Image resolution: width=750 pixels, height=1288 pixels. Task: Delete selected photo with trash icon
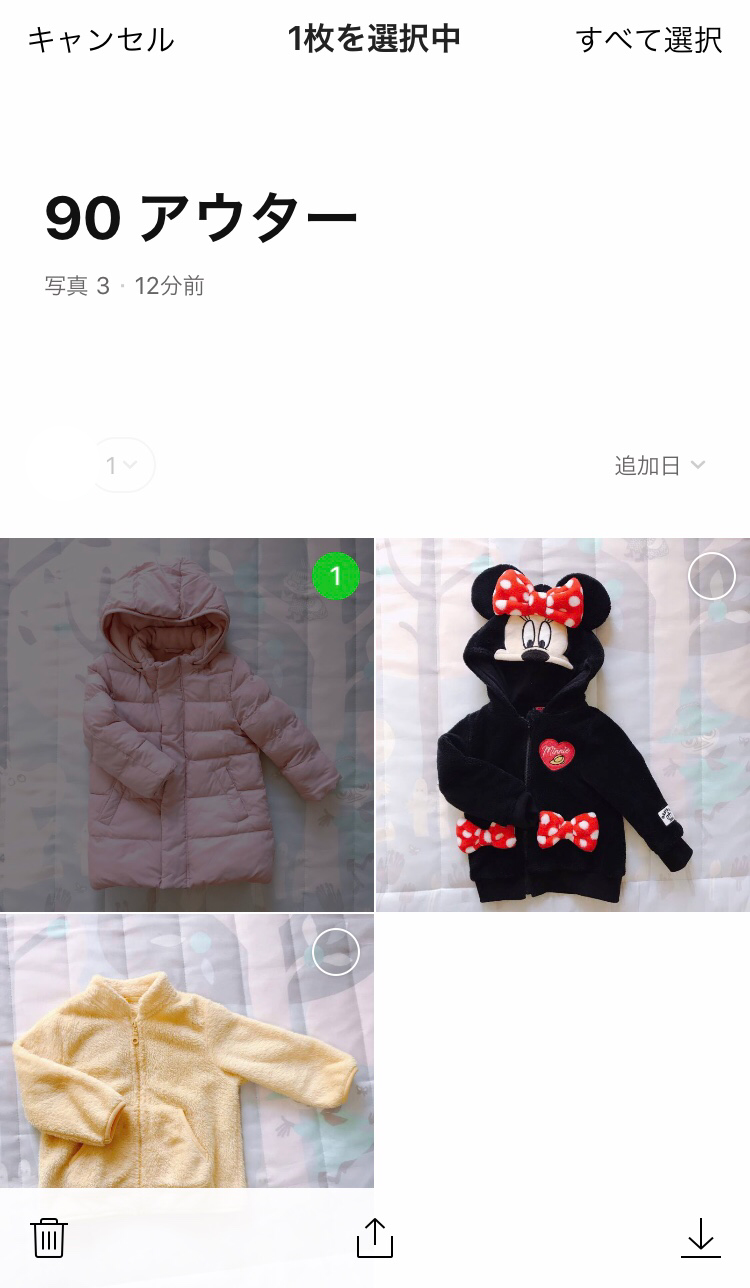click(x=49, y=1238)
